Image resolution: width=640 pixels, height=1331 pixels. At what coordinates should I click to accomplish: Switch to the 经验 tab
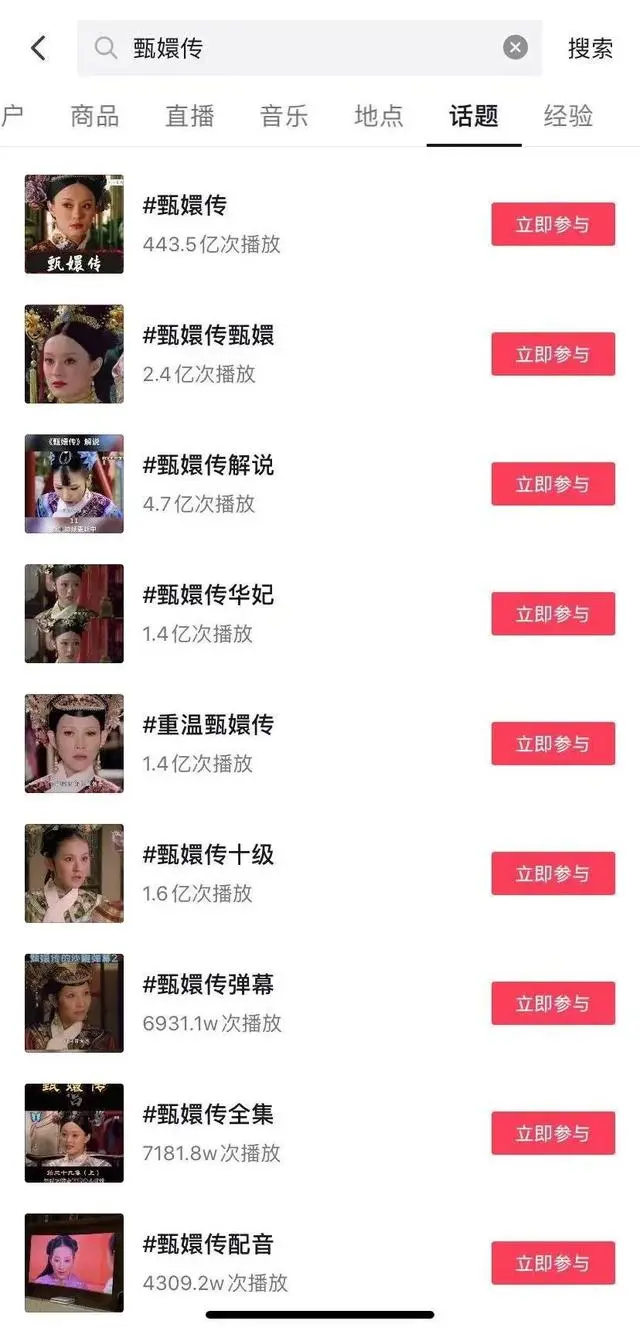point(568,116)
